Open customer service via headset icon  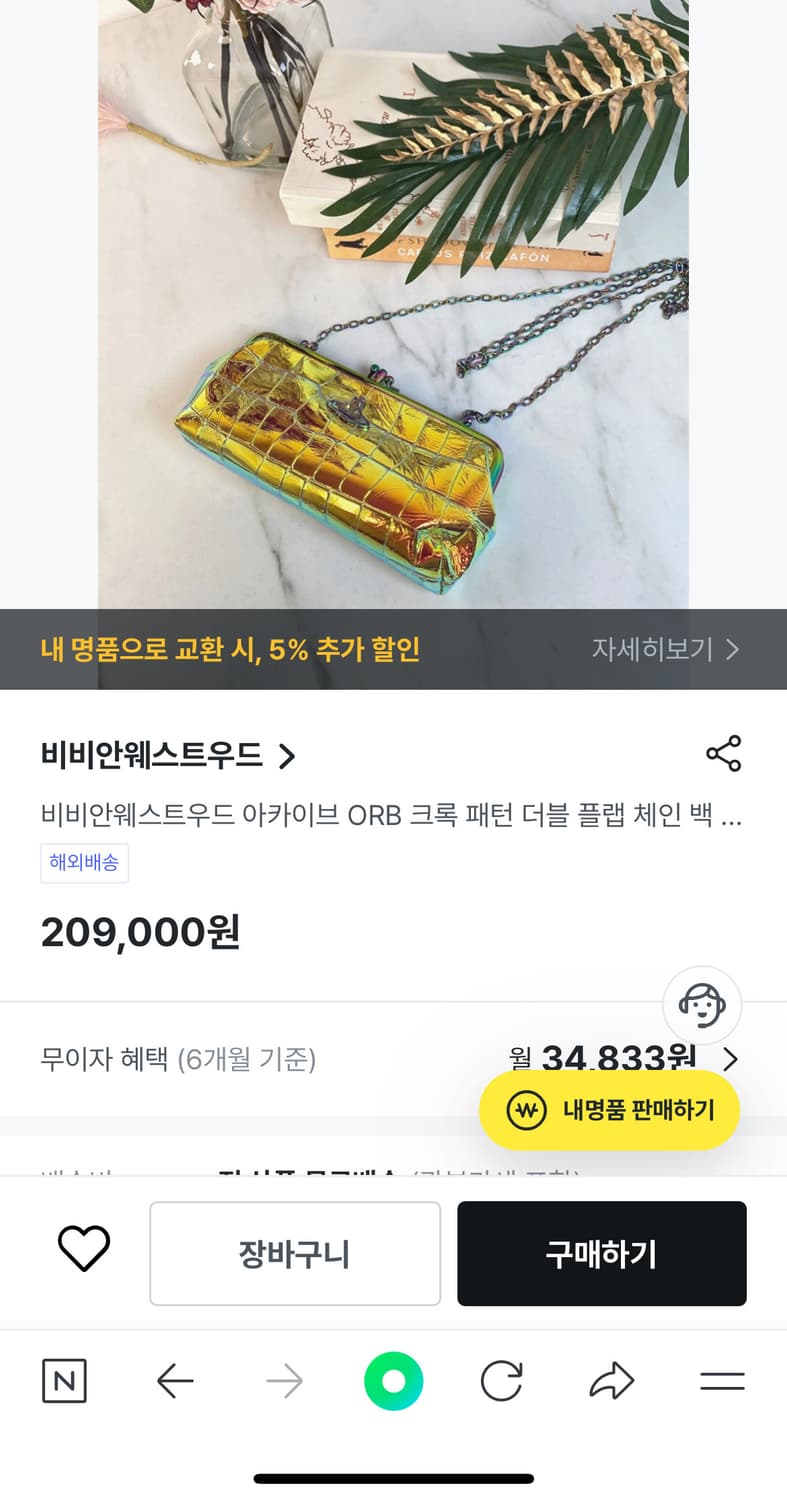coord(701,1006)
